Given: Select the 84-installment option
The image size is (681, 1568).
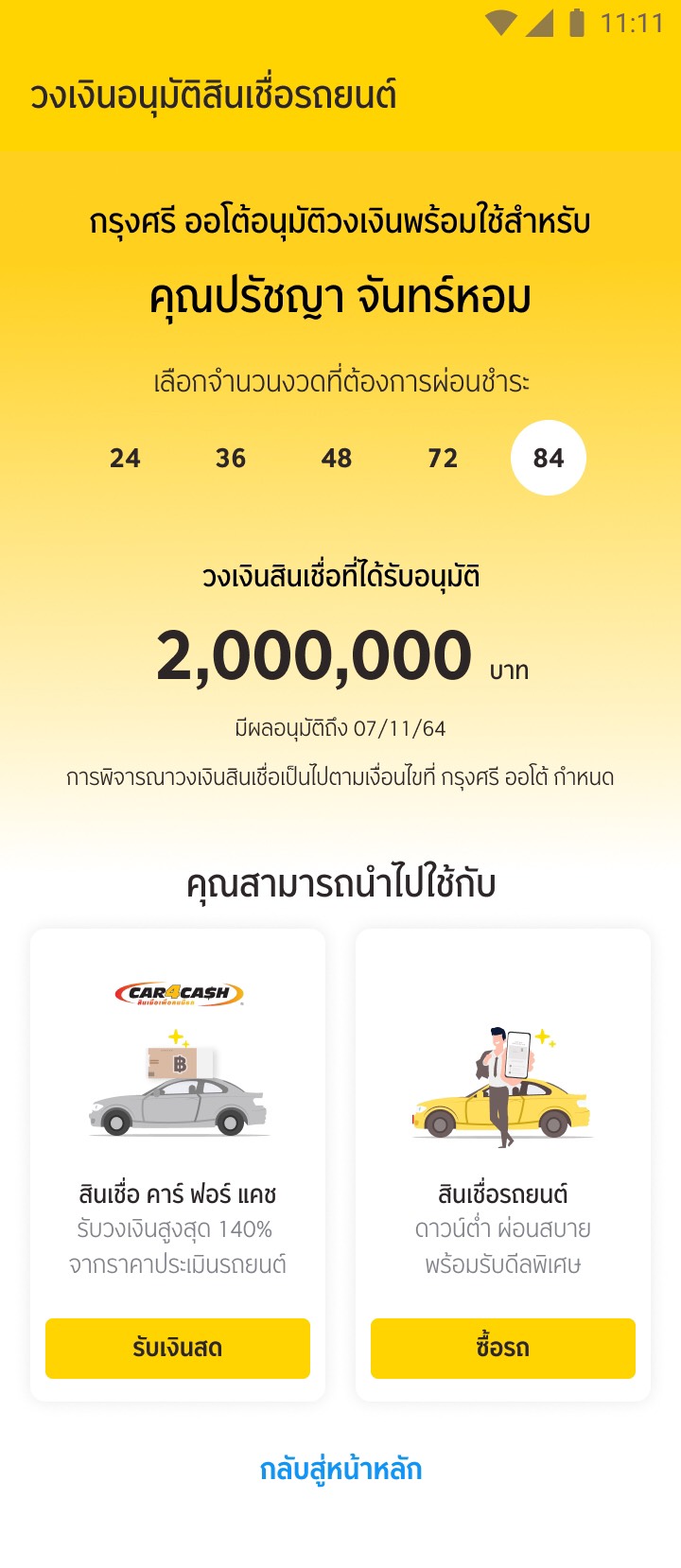Looking at the screenshot, I should pos(549,458).
